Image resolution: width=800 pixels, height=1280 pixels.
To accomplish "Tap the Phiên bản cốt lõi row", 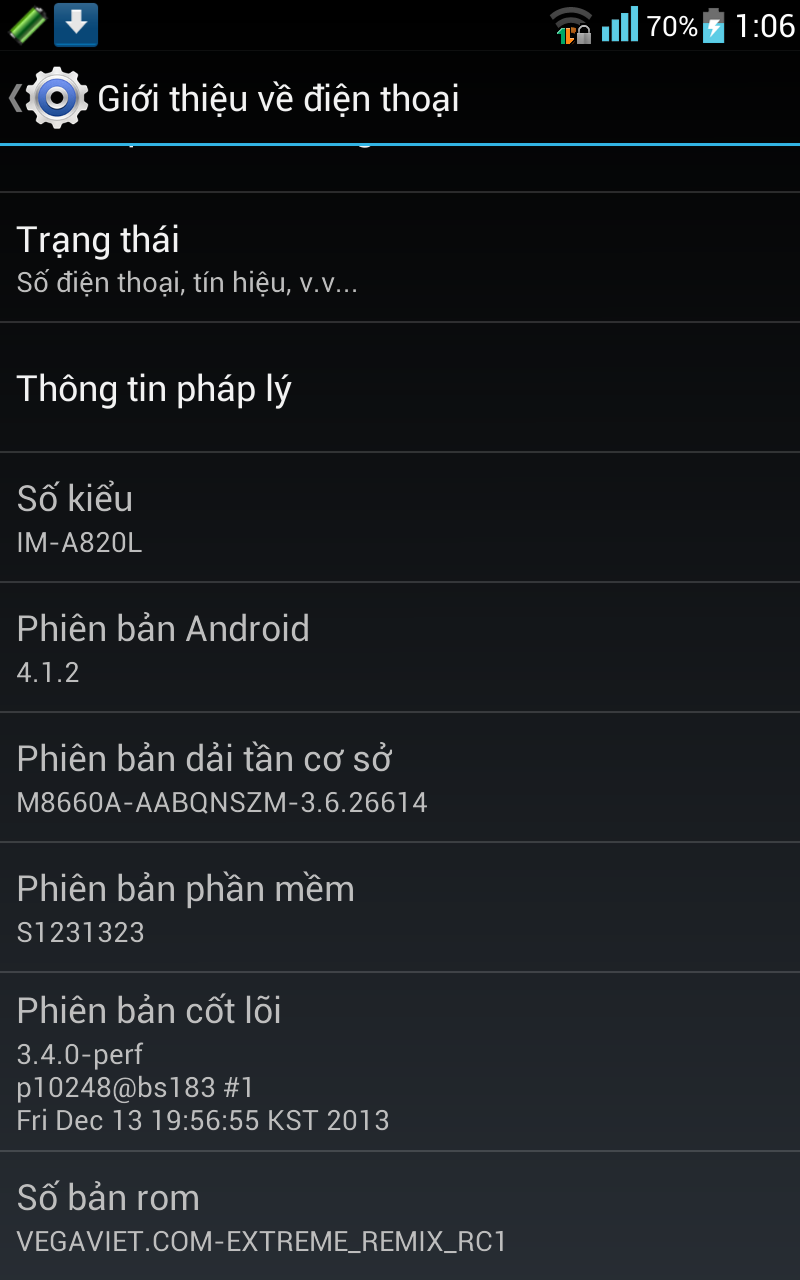I will click(400, 1062).
